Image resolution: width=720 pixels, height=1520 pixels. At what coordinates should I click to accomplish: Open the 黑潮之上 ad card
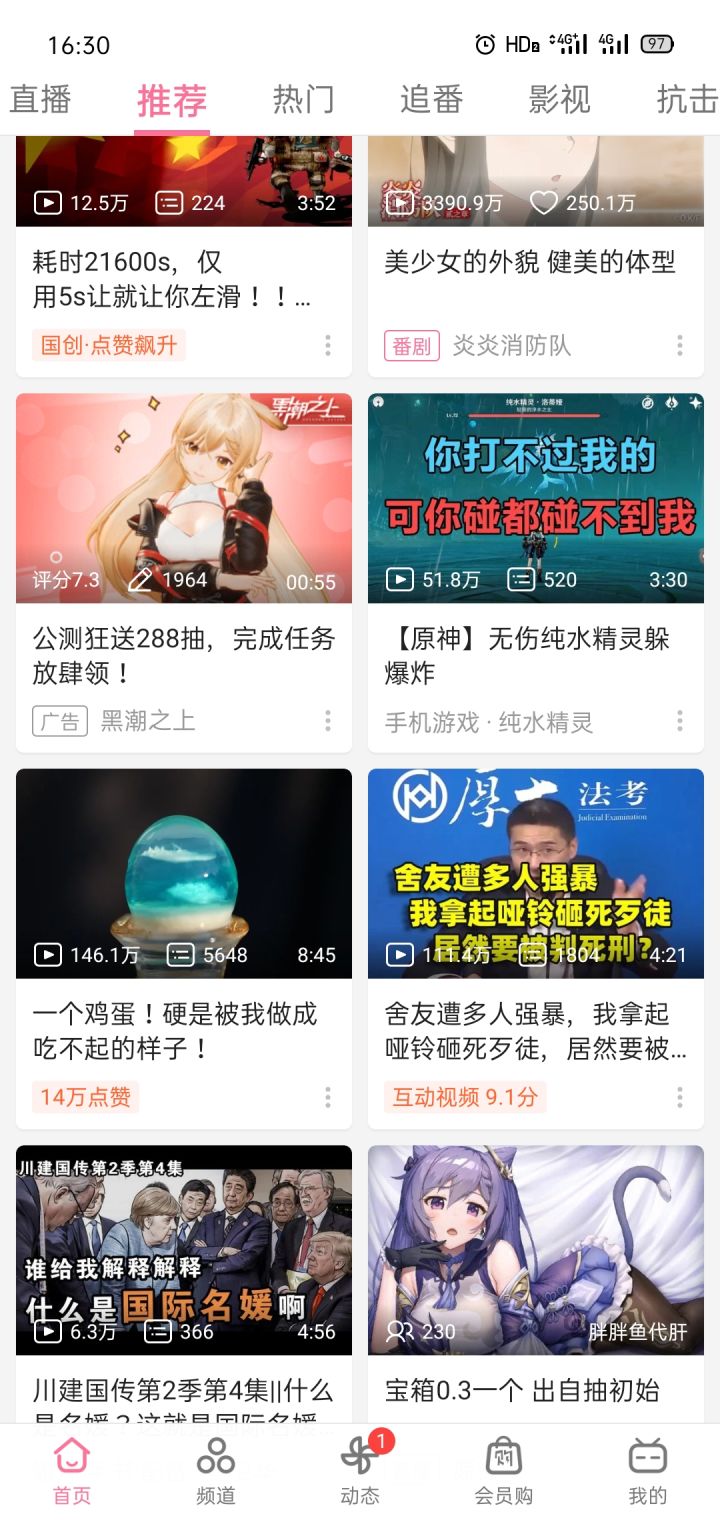coord(184,572)
